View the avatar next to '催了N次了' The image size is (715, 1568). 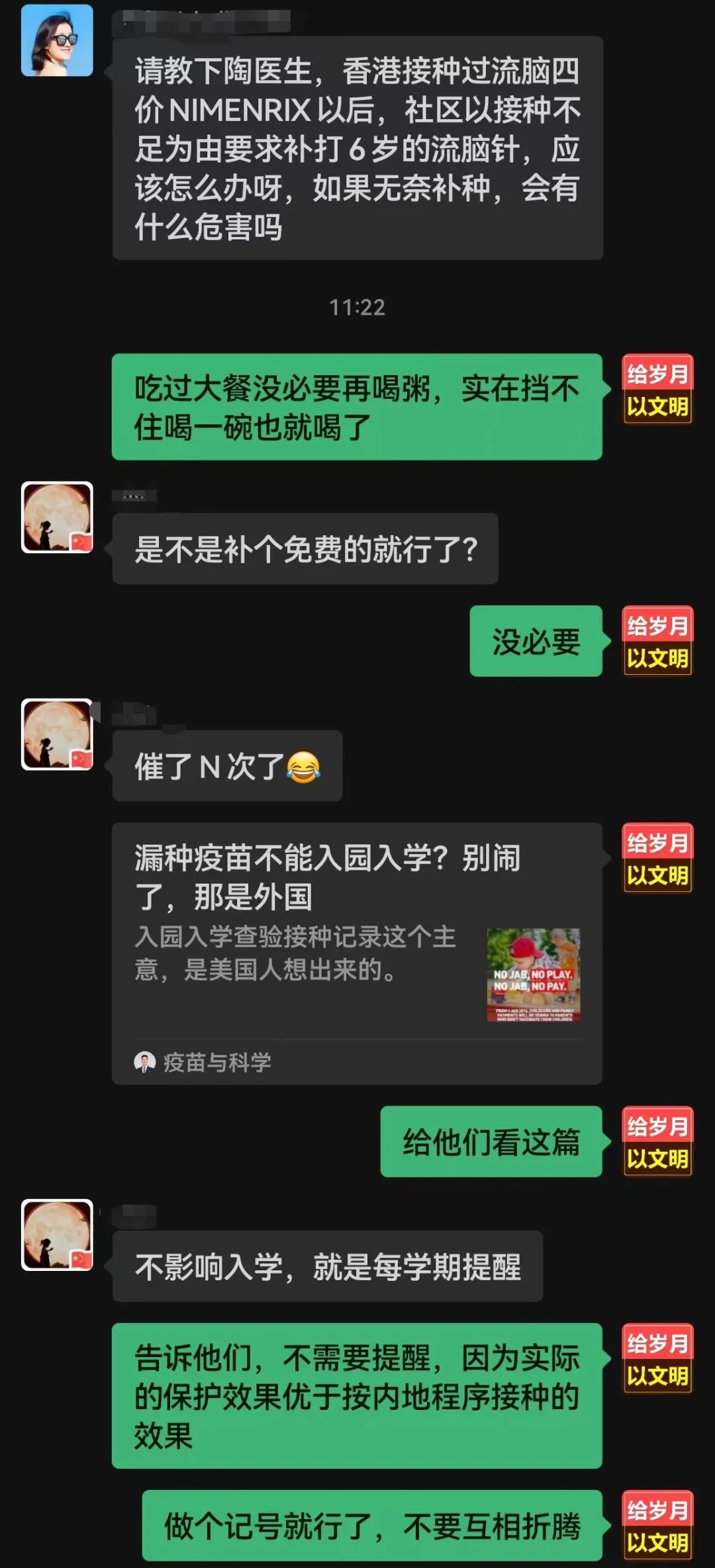(x=57, y=734)
